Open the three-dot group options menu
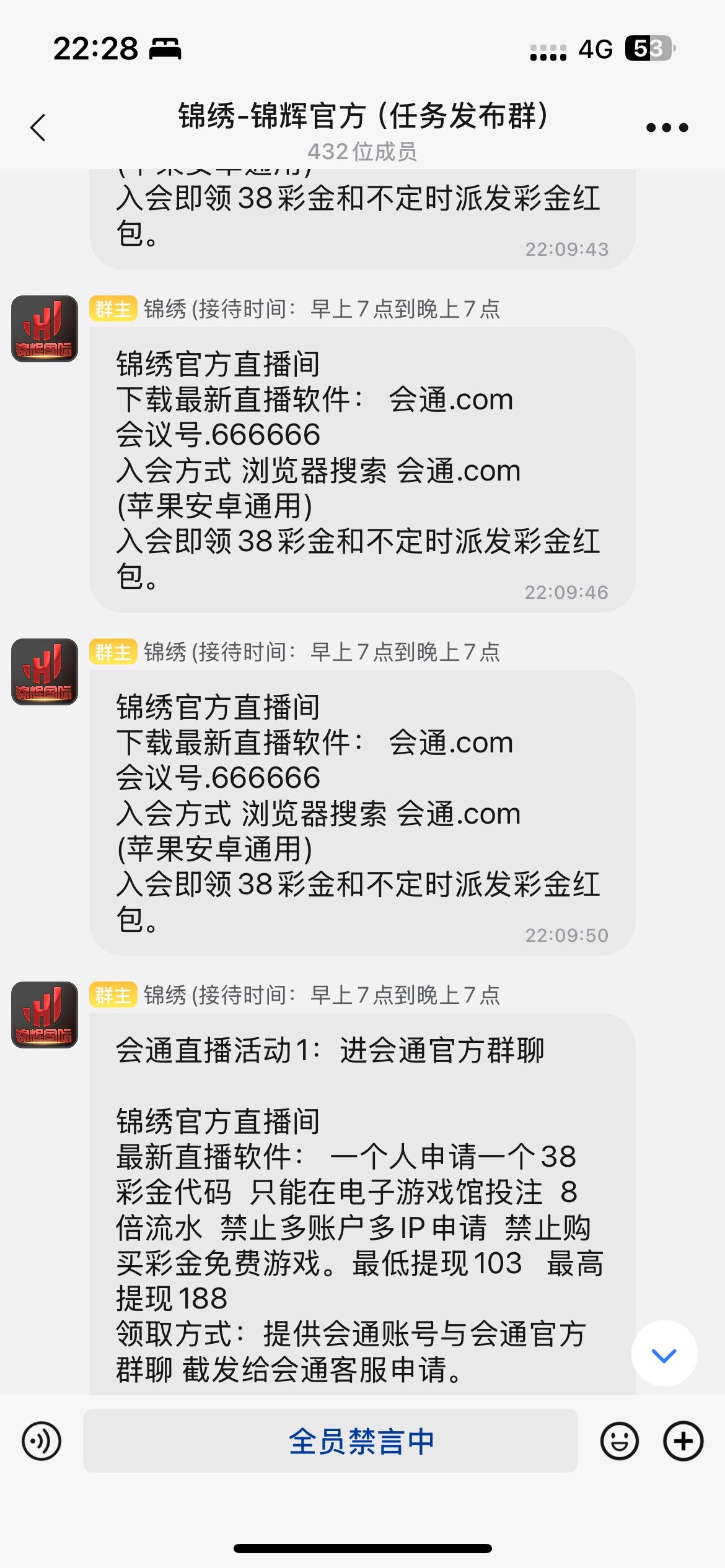725x1568 pixels. [x=667, y=128]
